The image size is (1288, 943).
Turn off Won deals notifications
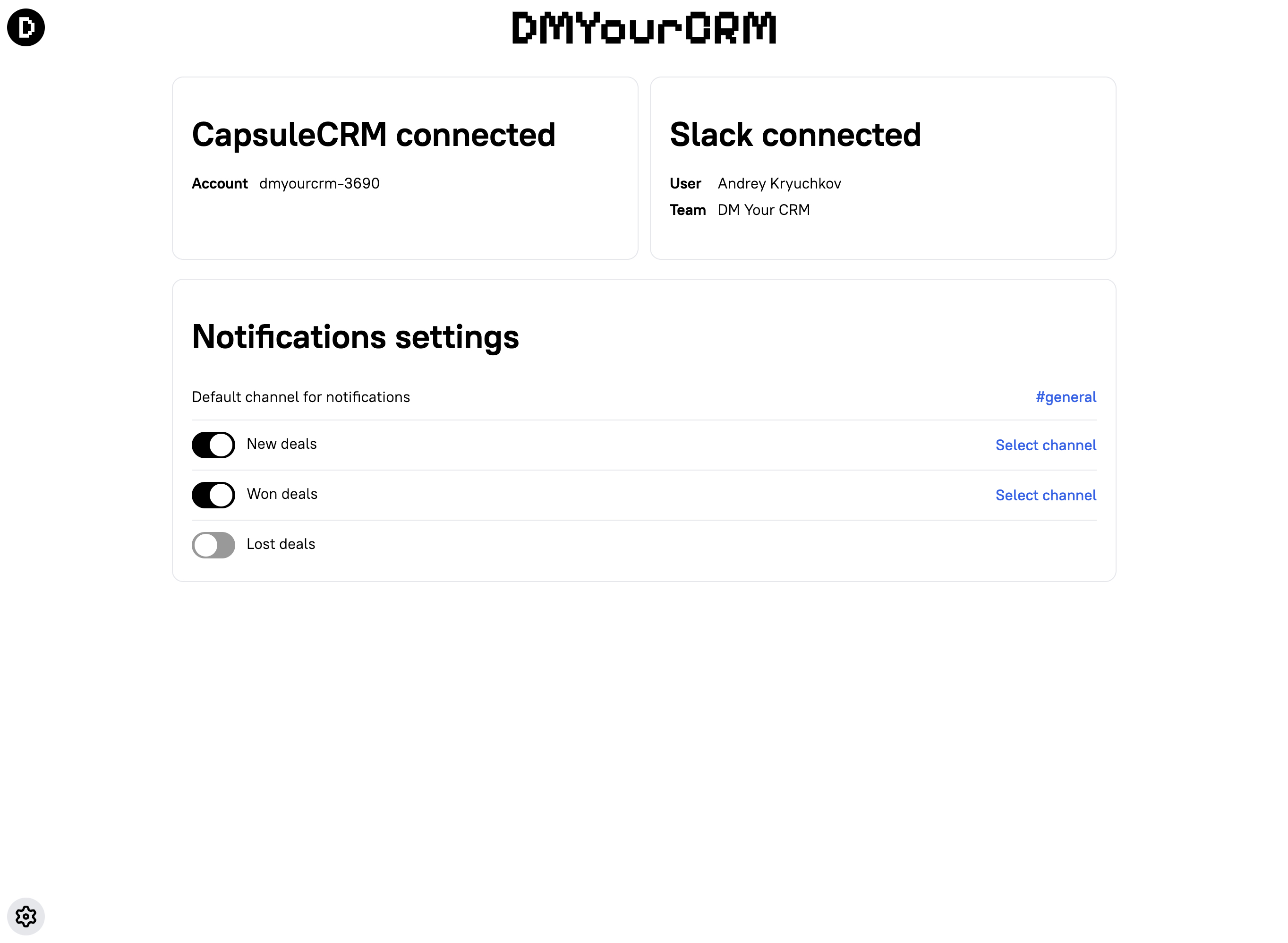[213, 495]
